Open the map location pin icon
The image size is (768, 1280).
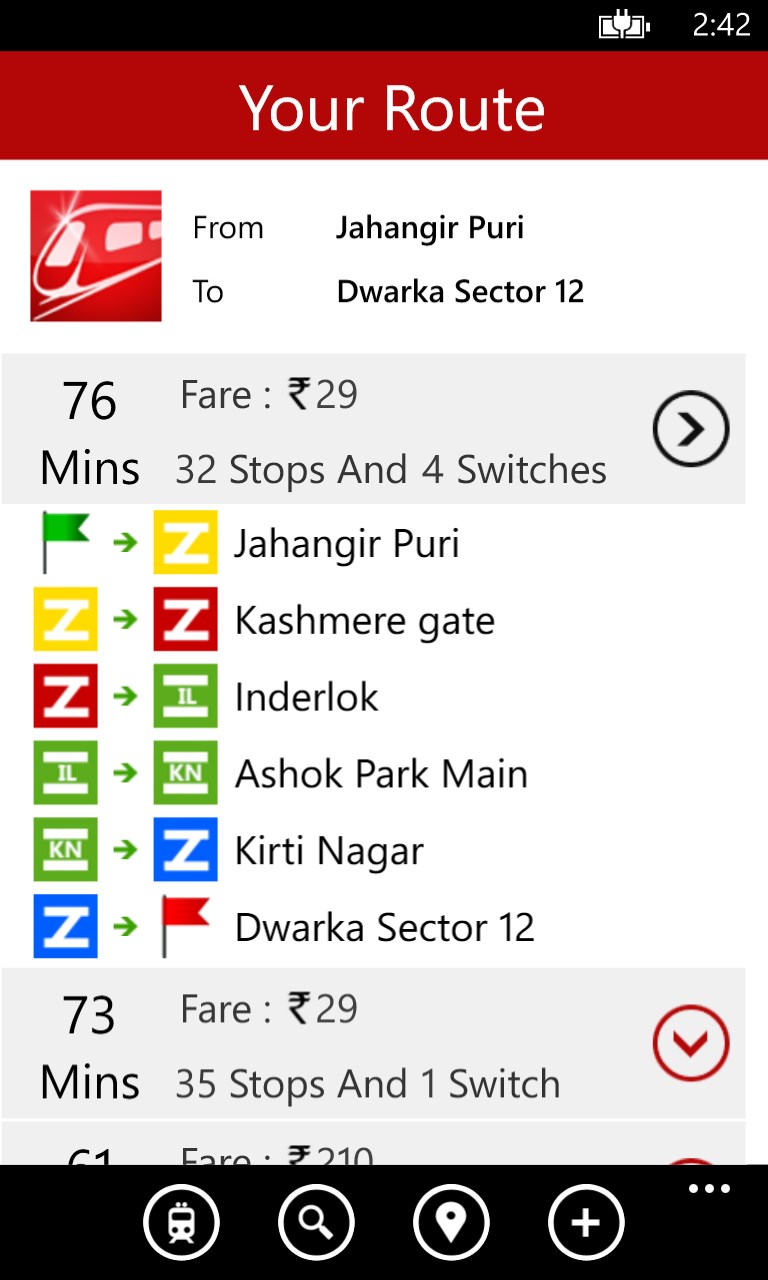[451, 1222]
